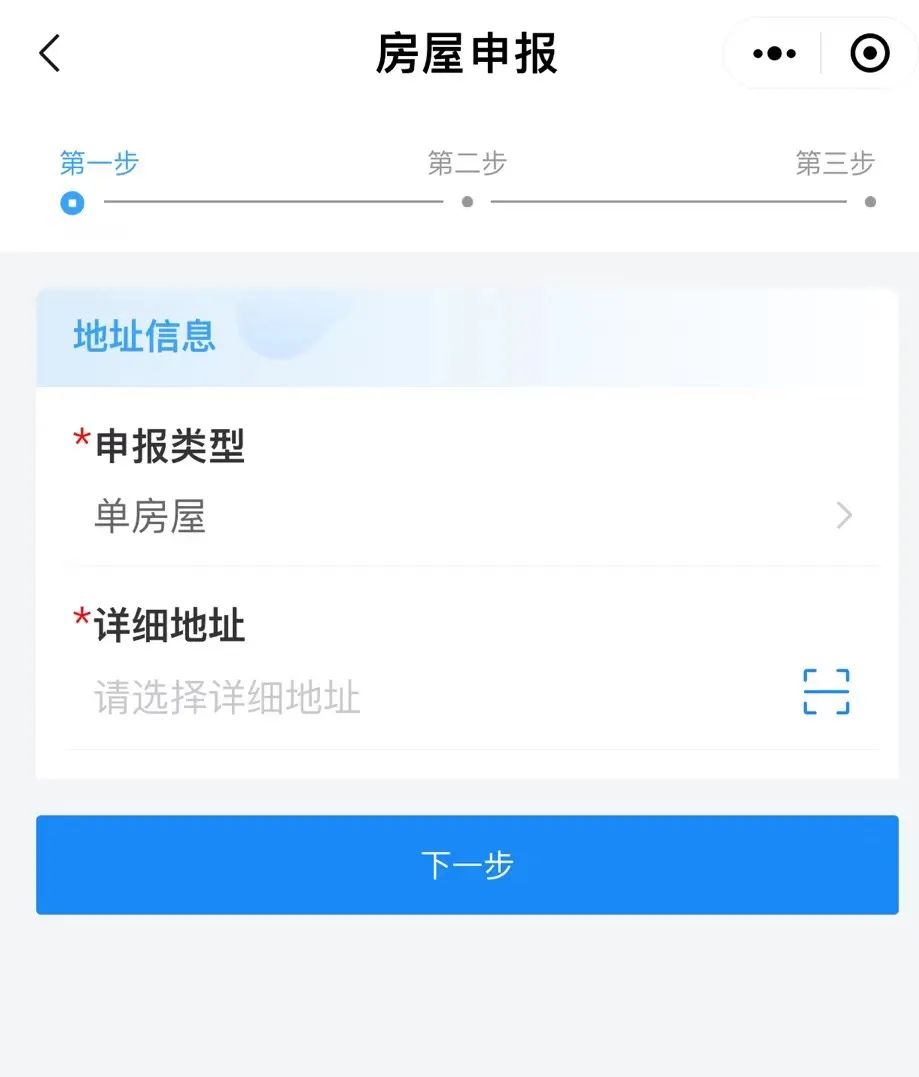Click the 第一步 progress dot
This screenshot has height=1077, width=919.
point(72,203)
